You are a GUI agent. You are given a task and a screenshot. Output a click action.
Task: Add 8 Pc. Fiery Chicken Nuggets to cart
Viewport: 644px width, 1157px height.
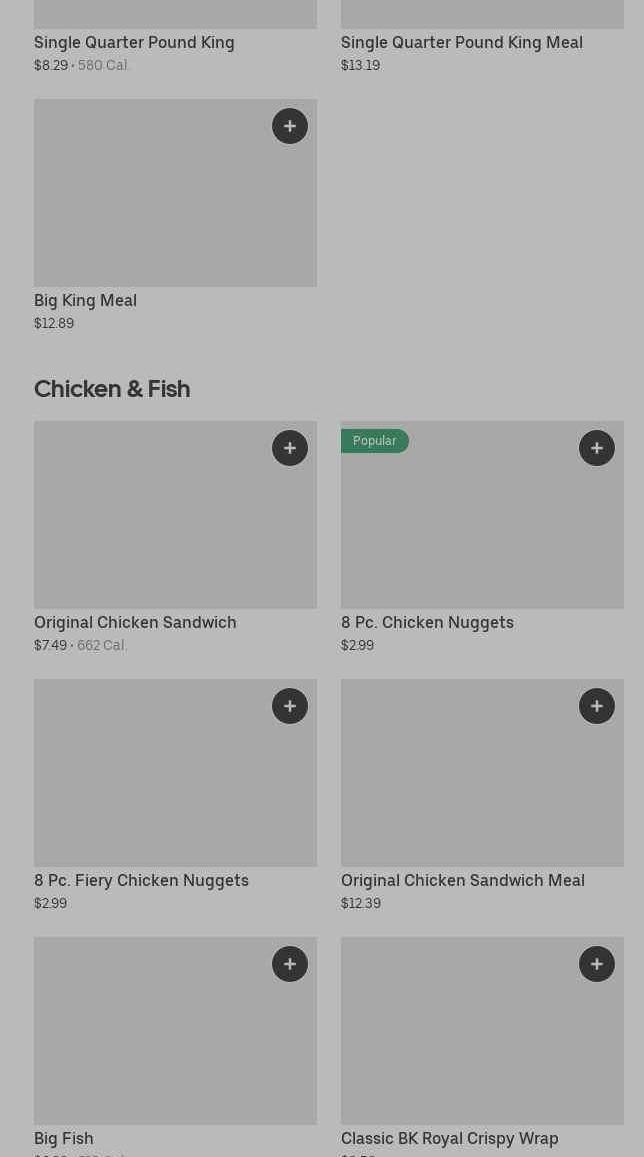pyautogui.click(x=290, y=706)
